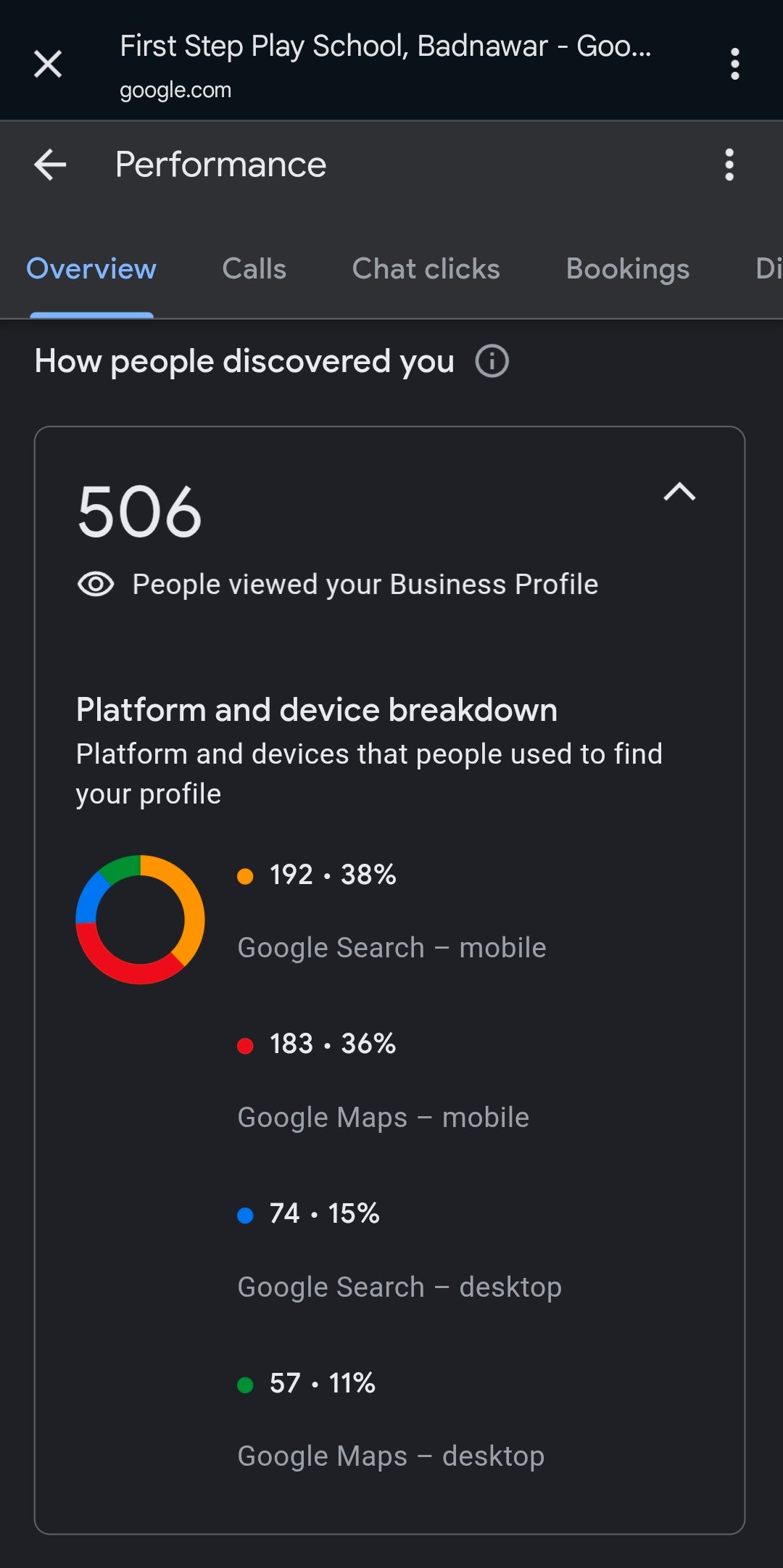Collapse the profile views breakdown card
The width and height of the screenshot is (783, 1568).
tap(679, 492)
